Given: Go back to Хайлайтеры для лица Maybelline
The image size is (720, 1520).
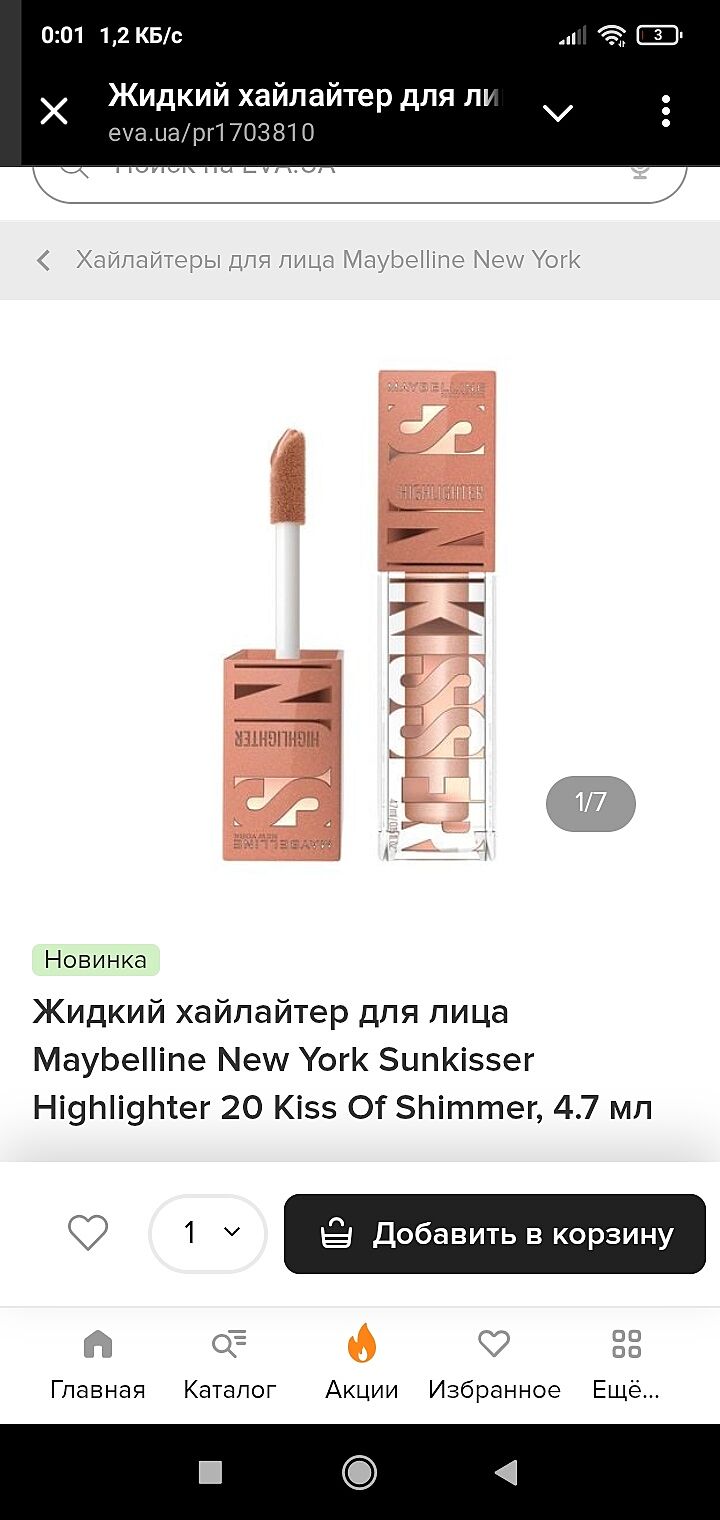Looking at the screenshot, I should pyautogui.click(x=310, y=260).
